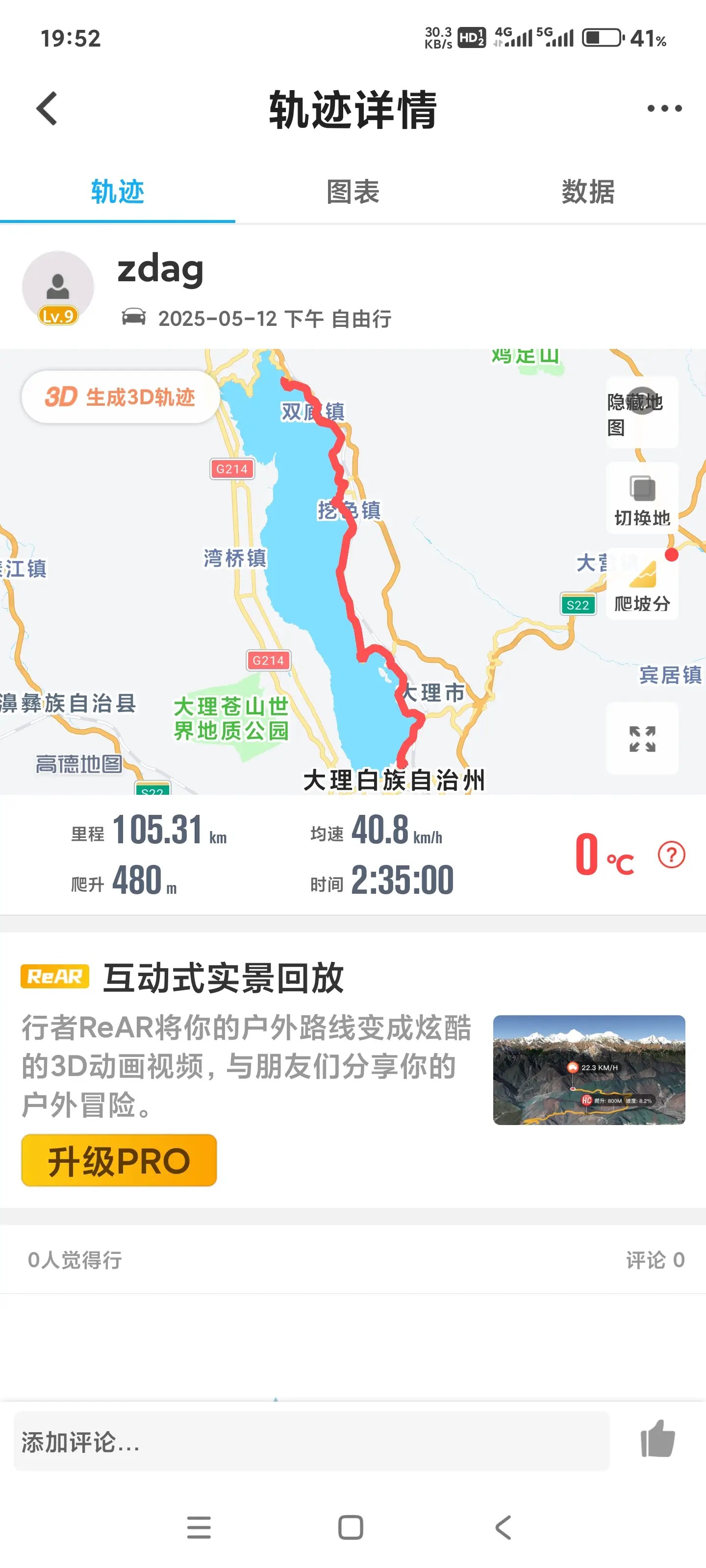706x1568 pixels.
Task: Tap the 添加评论 input field
Action: 311,1441
